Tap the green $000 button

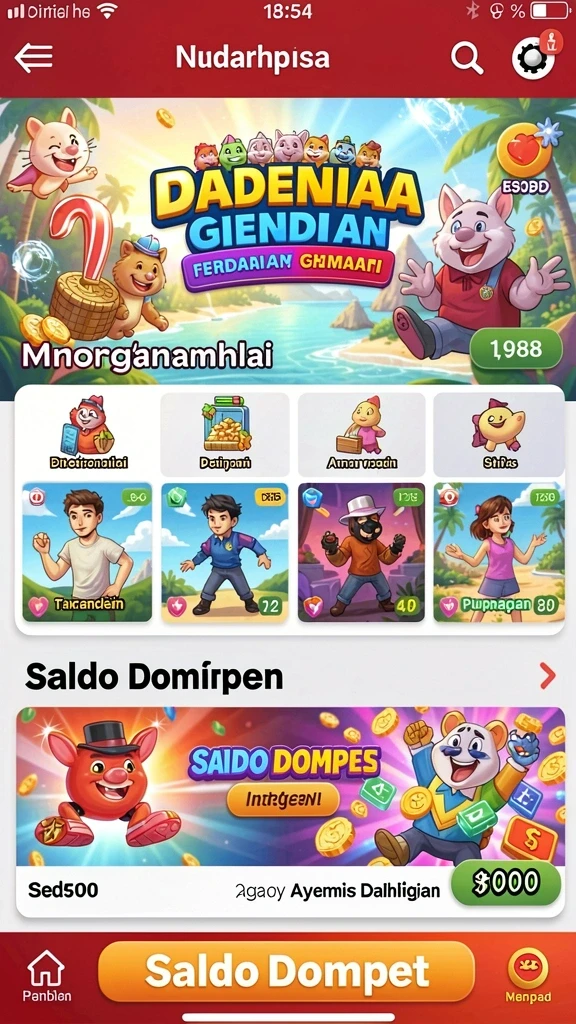[x=506, y=883]
